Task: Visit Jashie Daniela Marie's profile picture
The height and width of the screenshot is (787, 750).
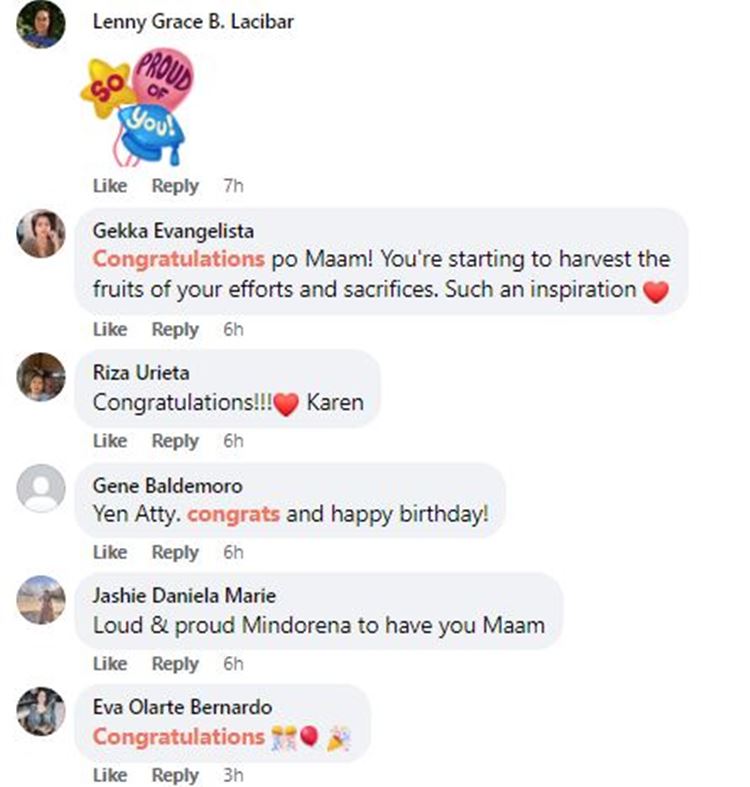Action: pos(42,600)
